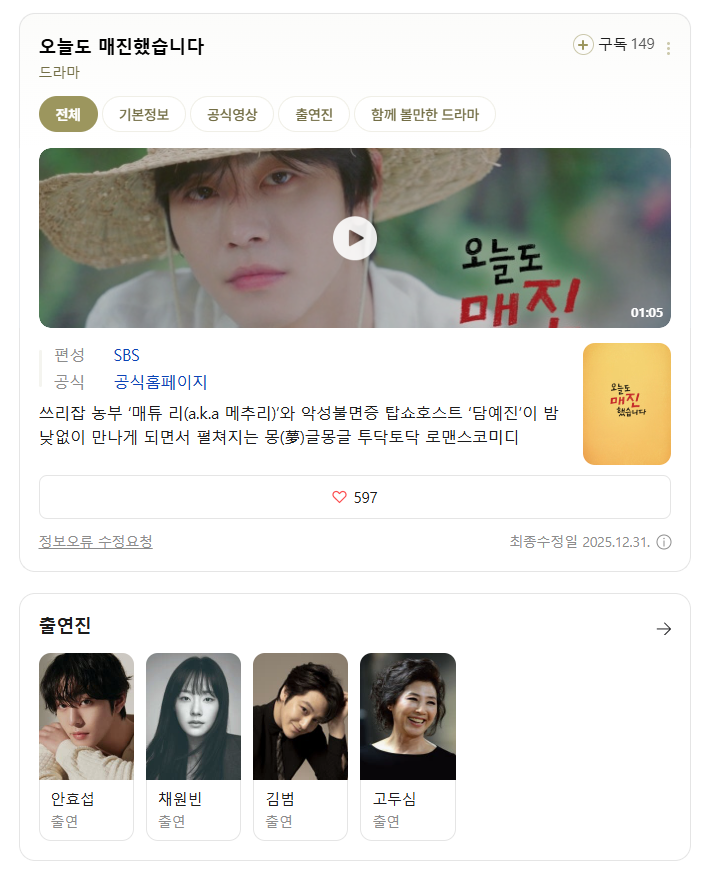
Task: Tap 정보오류 수정요청 link
Action: [96, 541]
